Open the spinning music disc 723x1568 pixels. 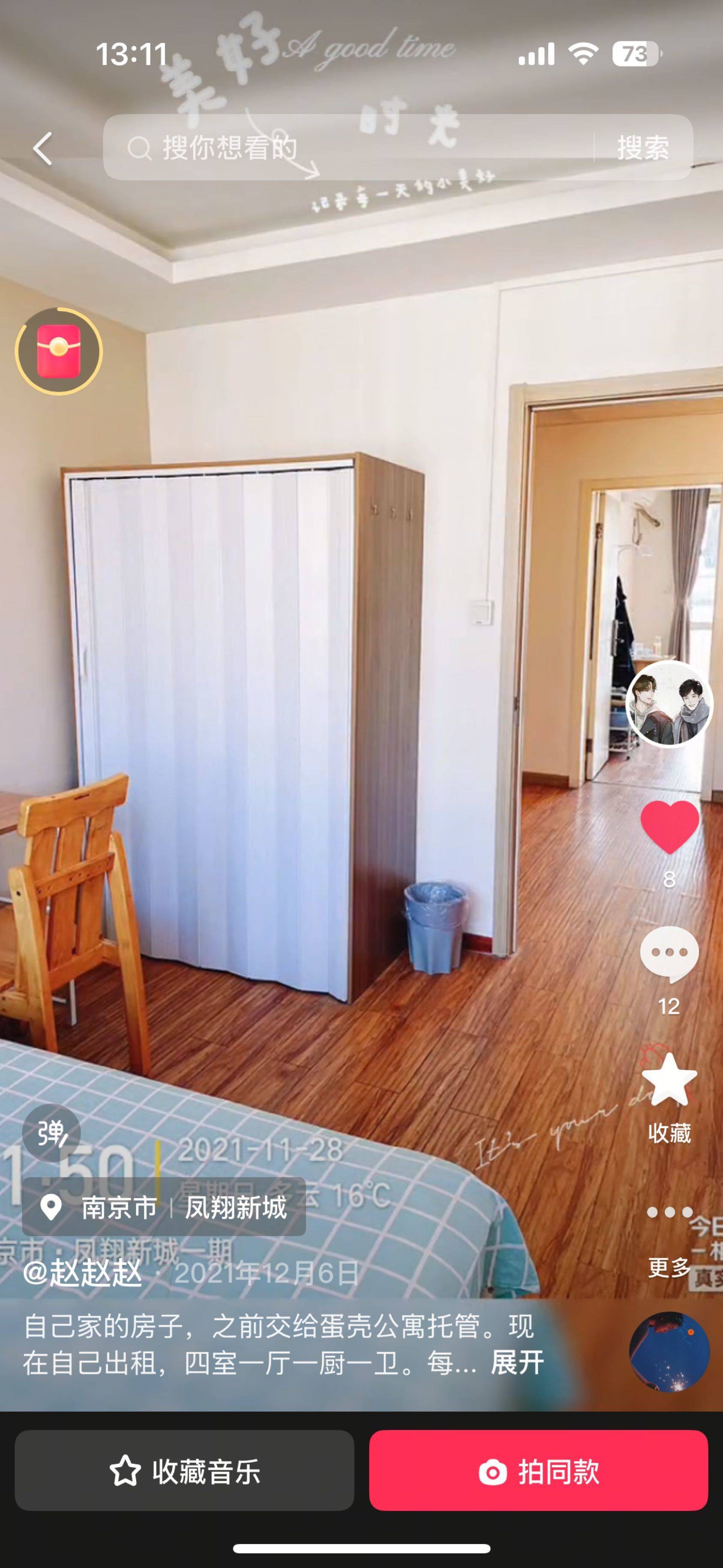point(669,1352)
